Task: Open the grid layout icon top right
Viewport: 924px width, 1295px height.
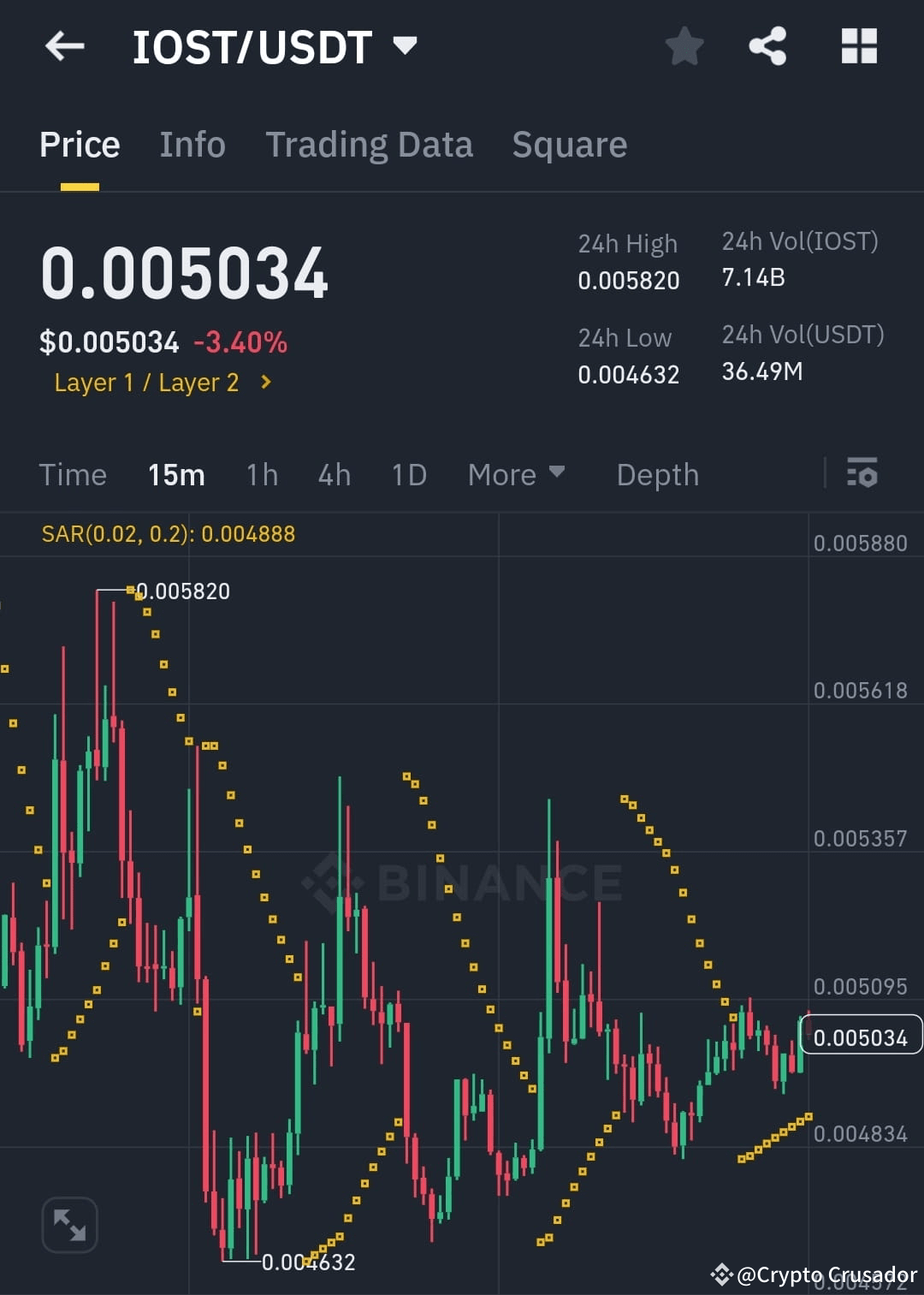Action: pos(859,47)
